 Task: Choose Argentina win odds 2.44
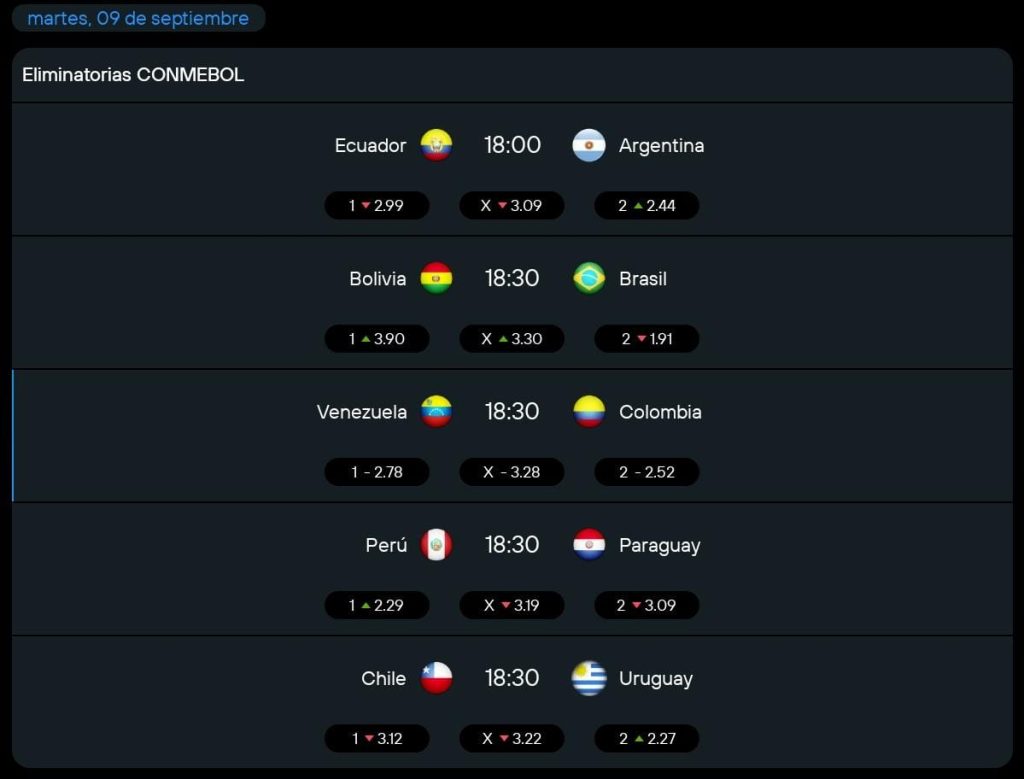(x=647, y=206)
